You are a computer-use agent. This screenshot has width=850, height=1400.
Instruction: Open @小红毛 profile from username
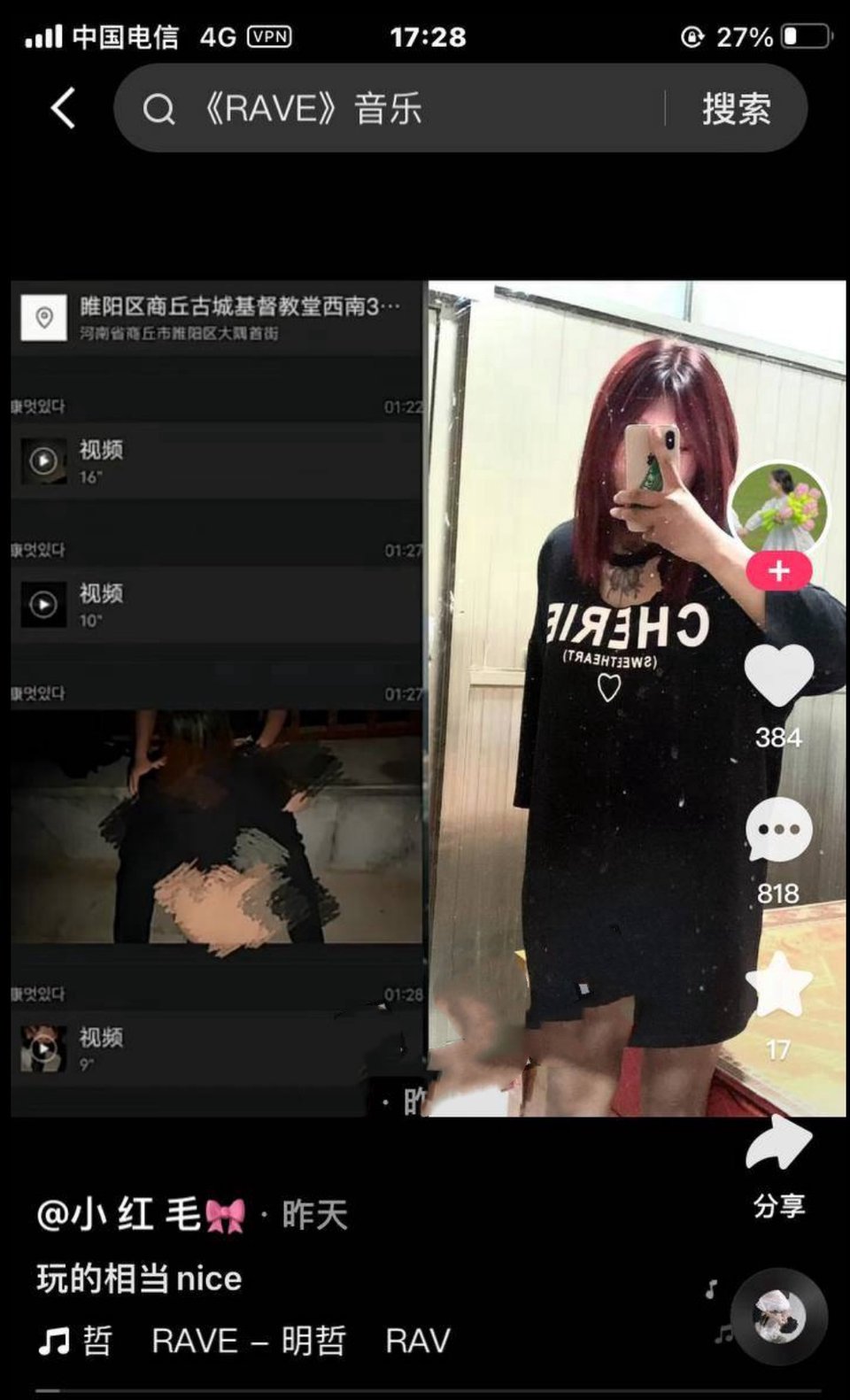[142, 1214]
